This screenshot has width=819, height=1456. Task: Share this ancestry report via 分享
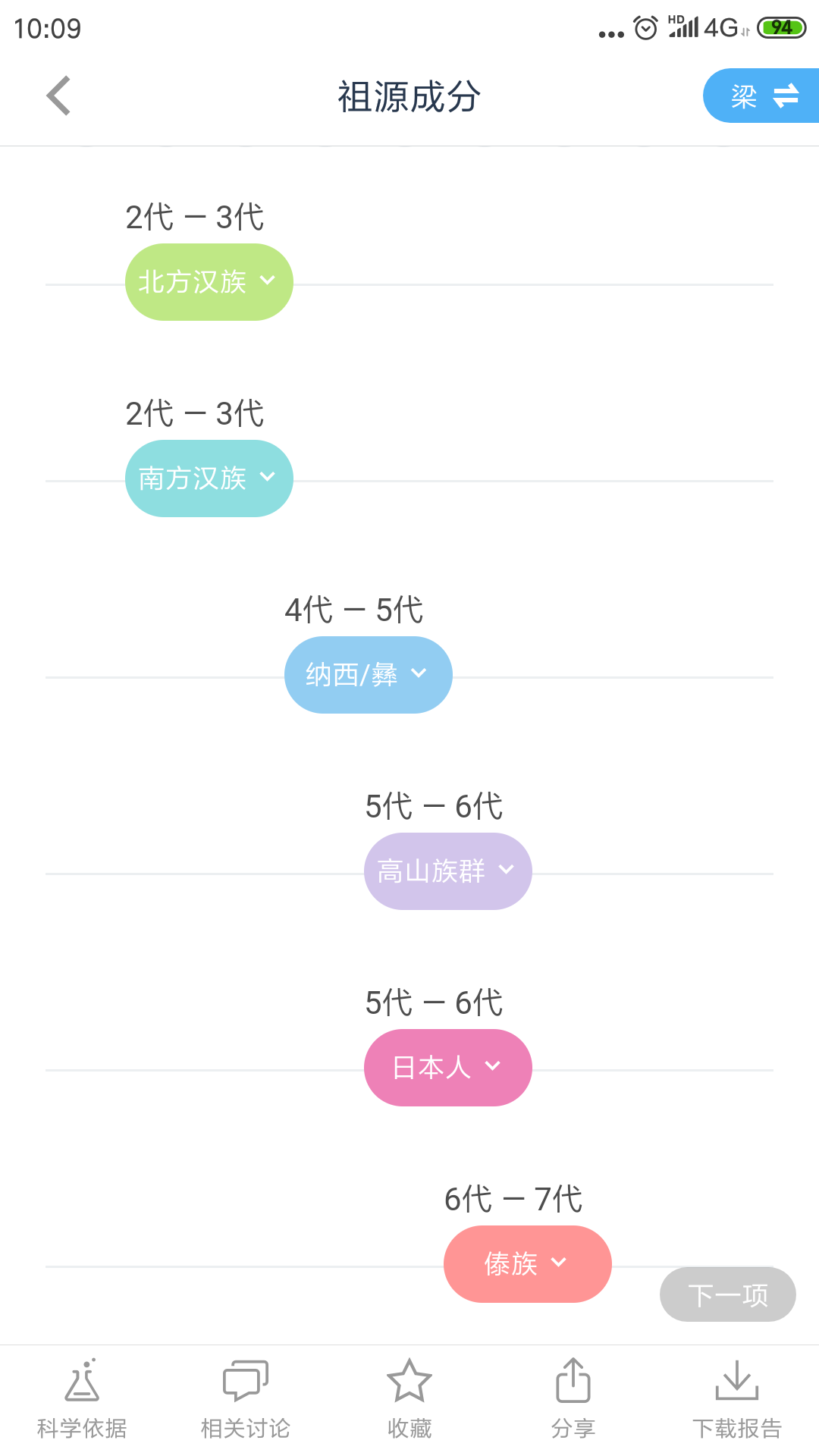[573, 1400]
